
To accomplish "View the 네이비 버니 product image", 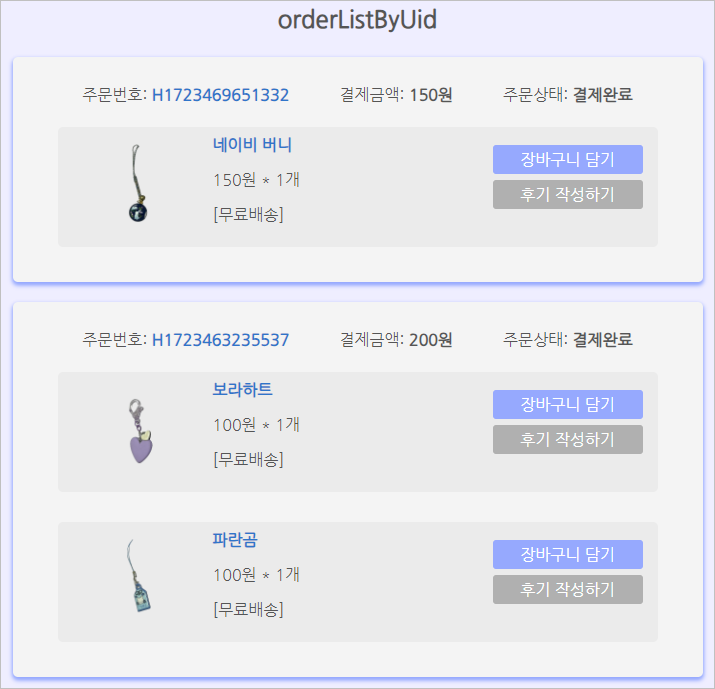I will (137, 186).
